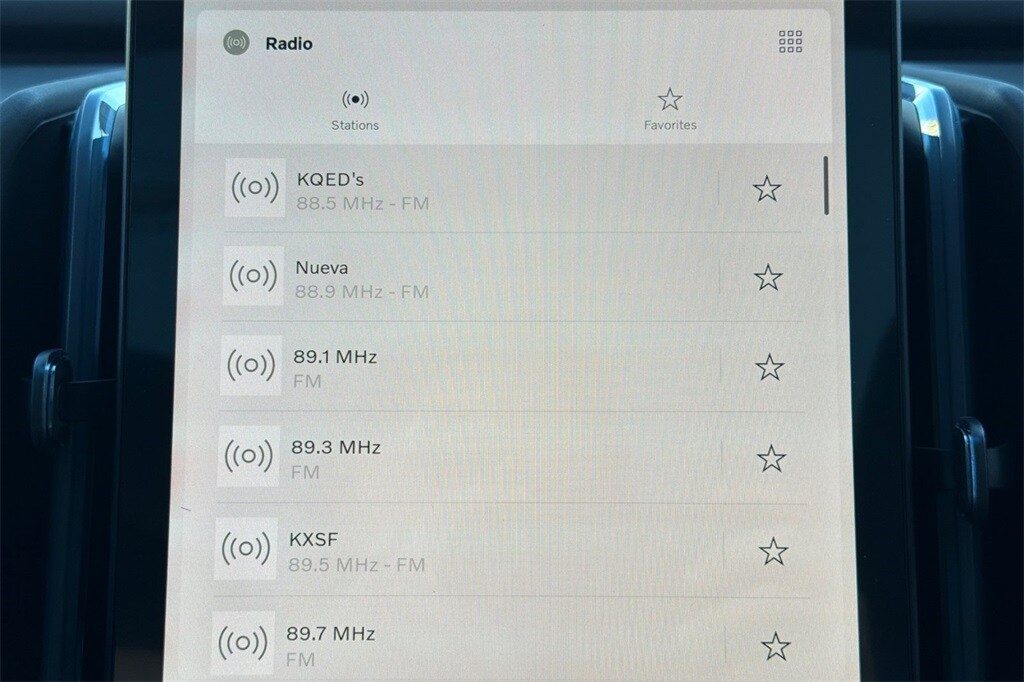
Task: Star the Nueva station as a favorite
Action: (x=768, y=278)
